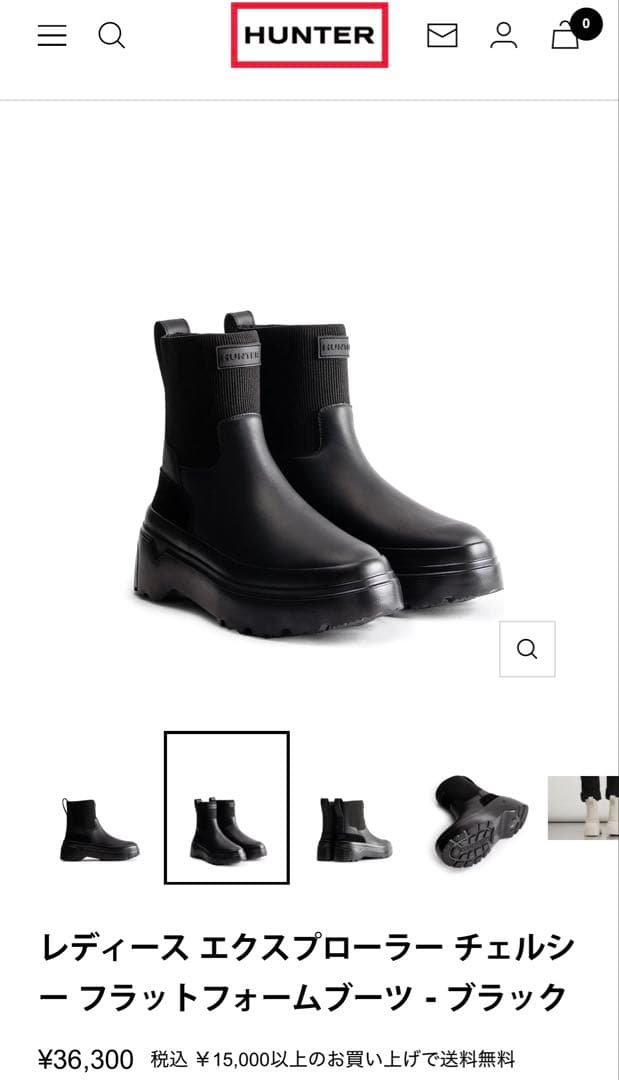View the shopping cart
Screen dimensions: 619x1080
567,36
